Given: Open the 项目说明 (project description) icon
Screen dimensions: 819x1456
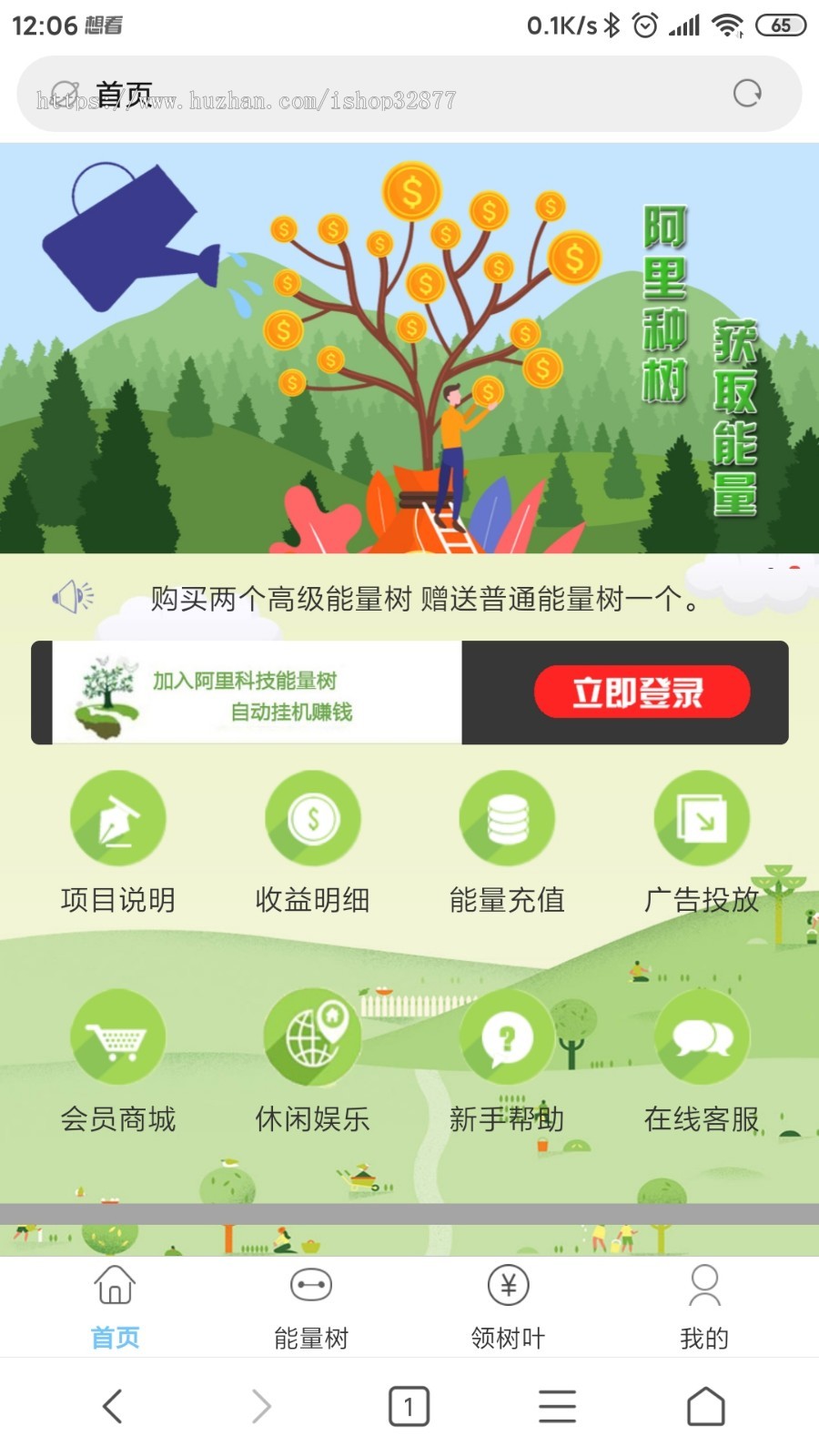Looking at the screenshot, I should pyautogui.click(x=117, y=817).
